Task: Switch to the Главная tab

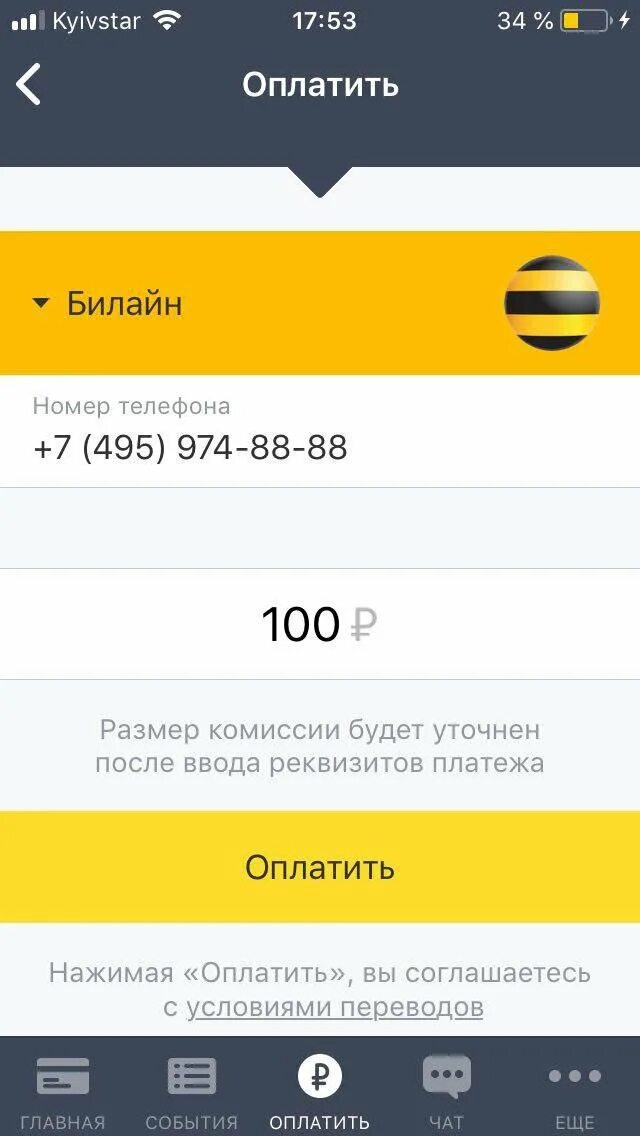Action: click(63, 1090)
